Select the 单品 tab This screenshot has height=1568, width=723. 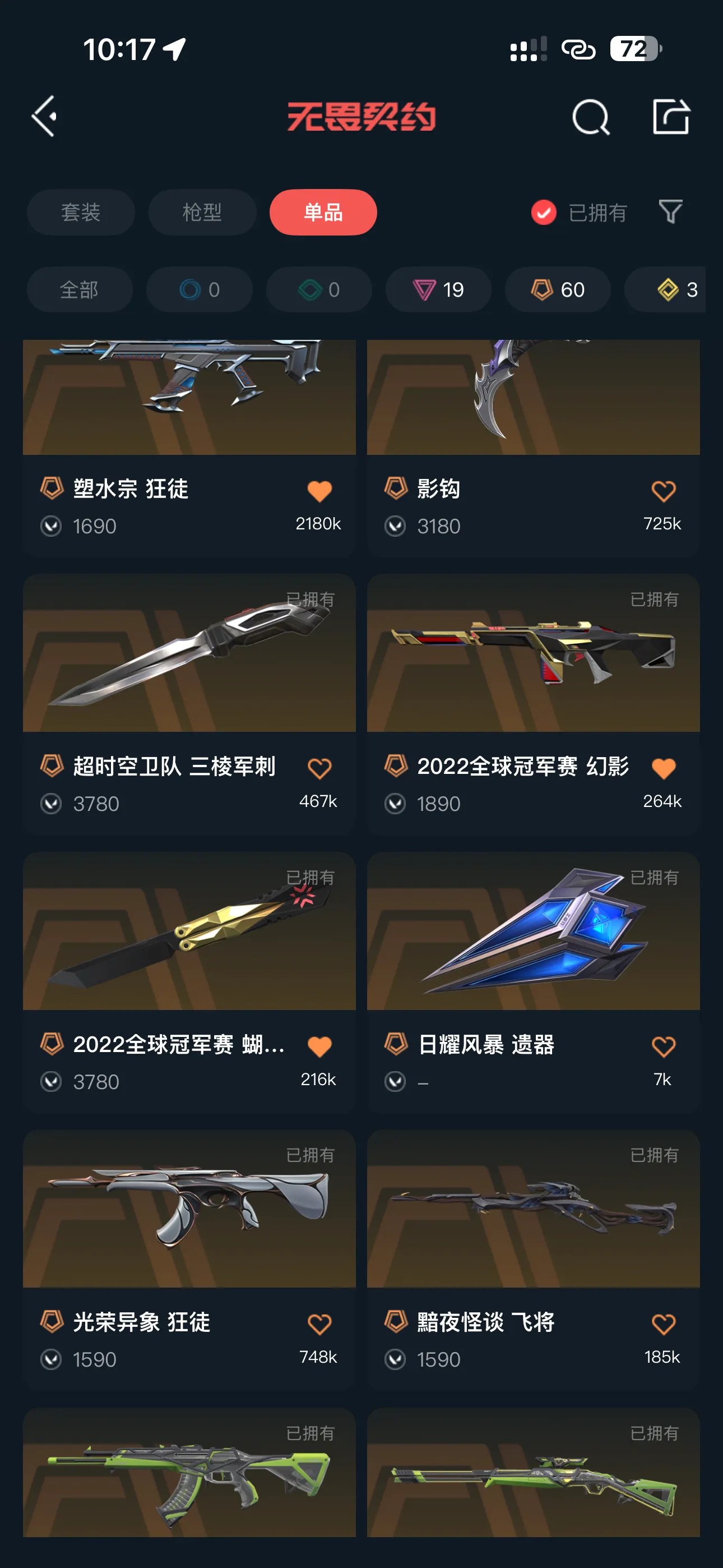tap(323, 213)
